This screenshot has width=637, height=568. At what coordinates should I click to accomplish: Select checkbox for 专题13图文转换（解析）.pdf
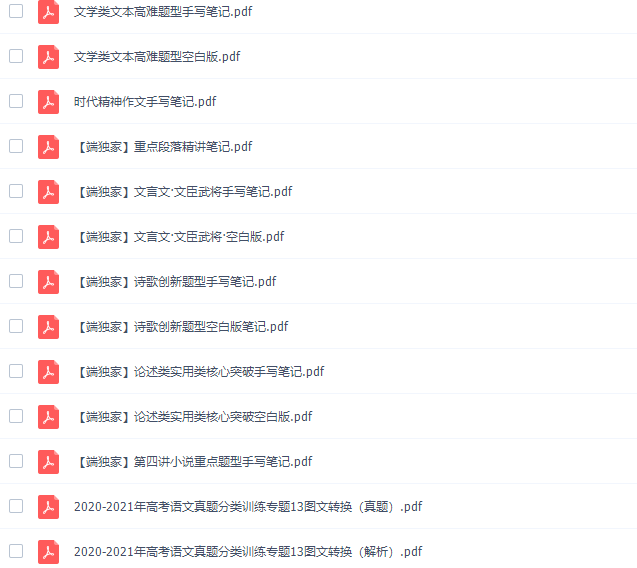point(16,551)
